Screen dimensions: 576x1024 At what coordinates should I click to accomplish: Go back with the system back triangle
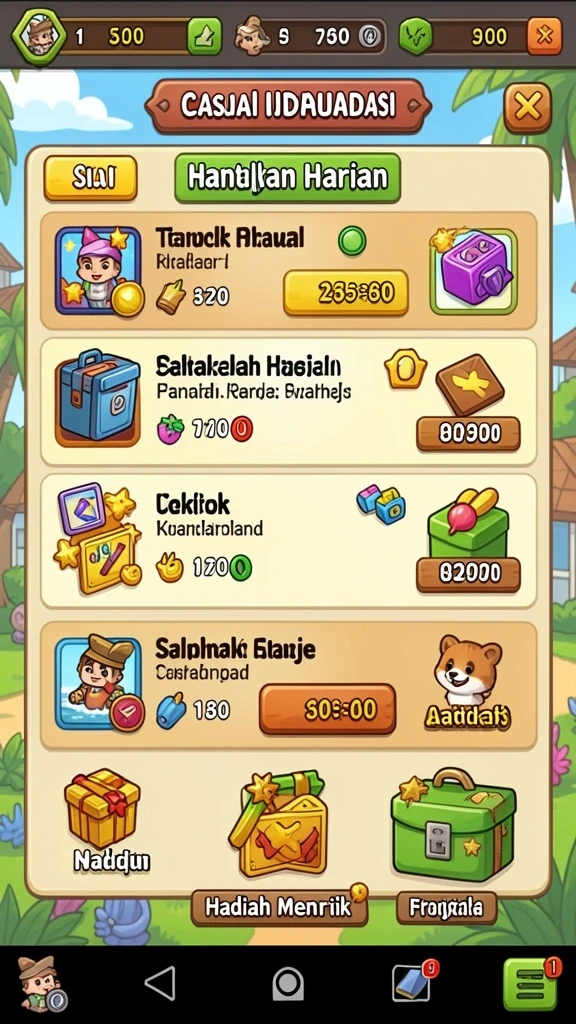[160, 984]
